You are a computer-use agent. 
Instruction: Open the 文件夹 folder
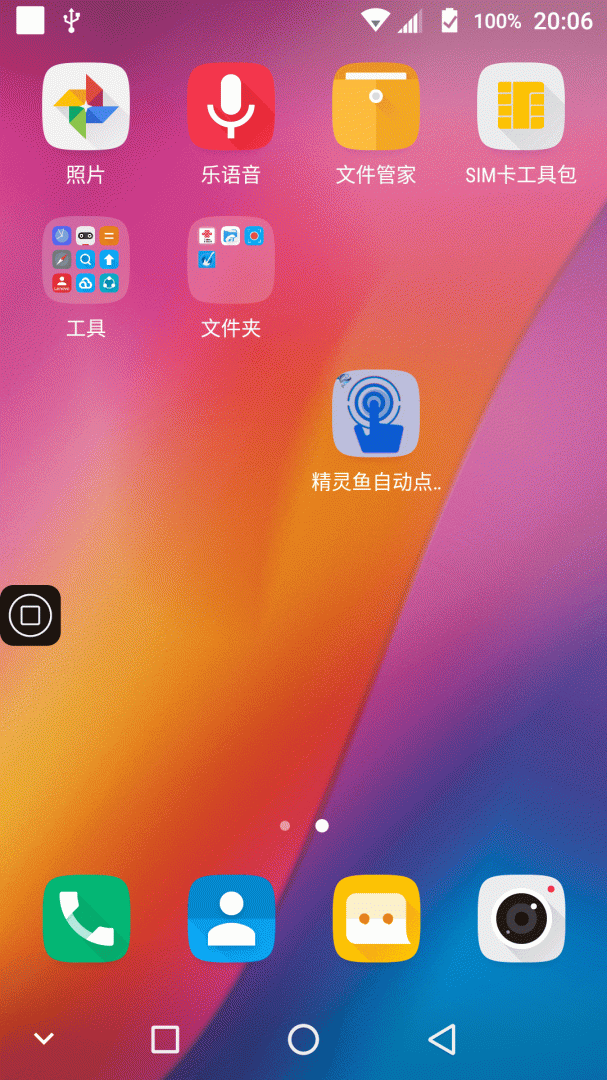[x=231, y=260]
